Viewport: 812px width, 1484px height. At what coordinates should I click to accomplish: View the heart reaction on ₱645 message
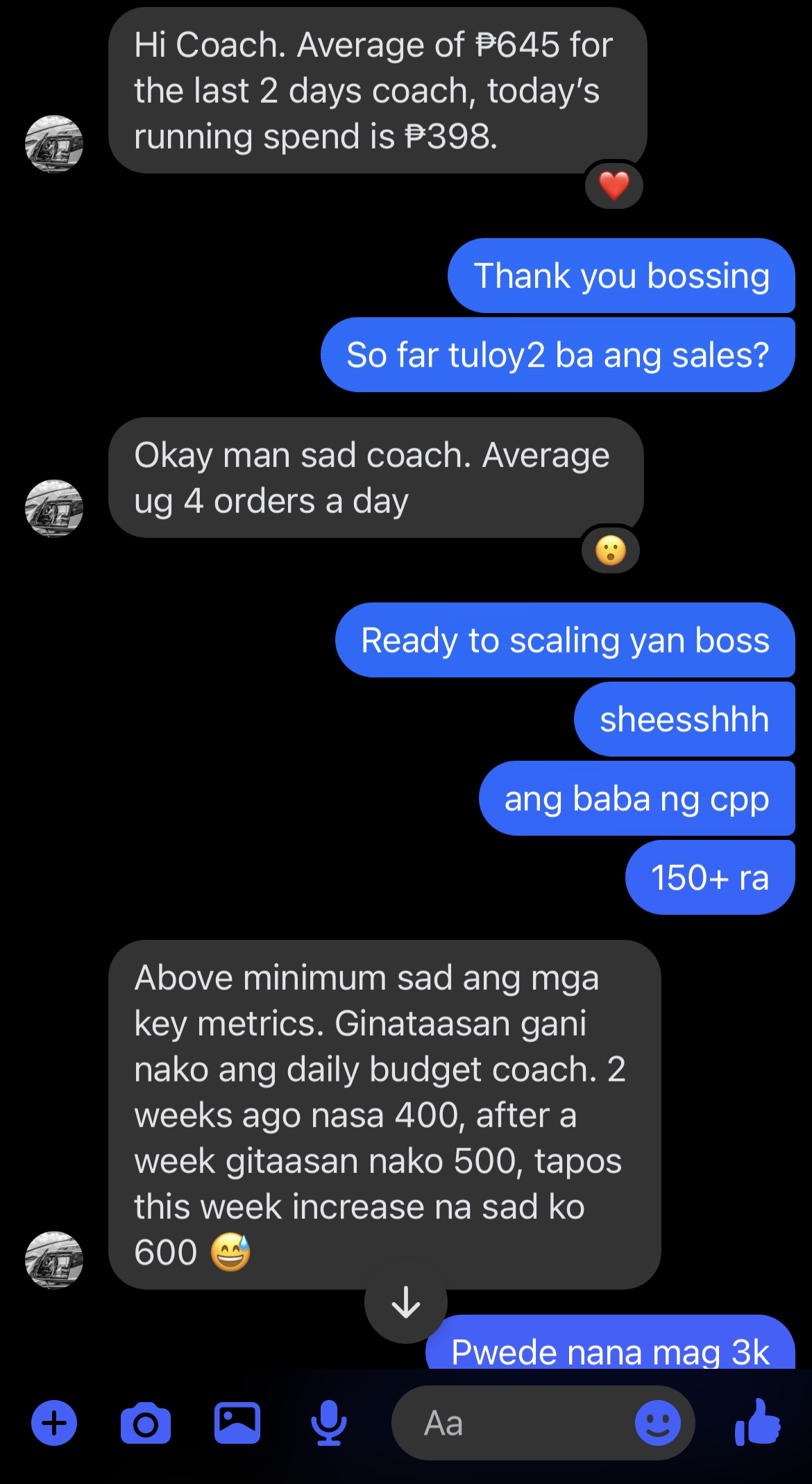tap(614, 186)
